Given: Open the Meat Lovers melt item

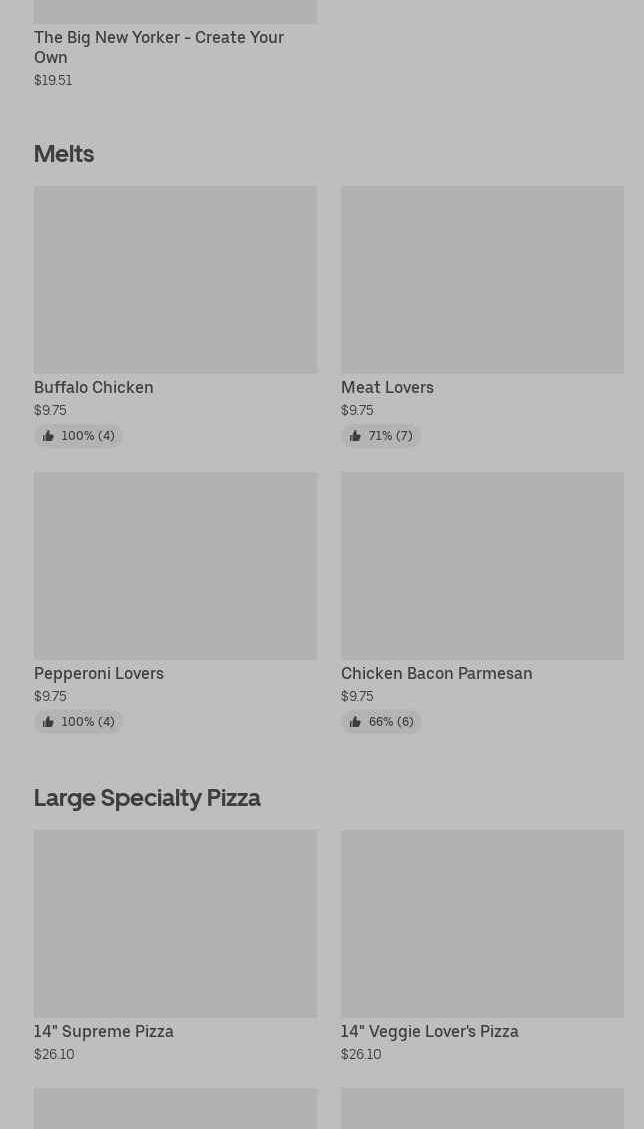Looking at the screenshot, I should point(482,280).
